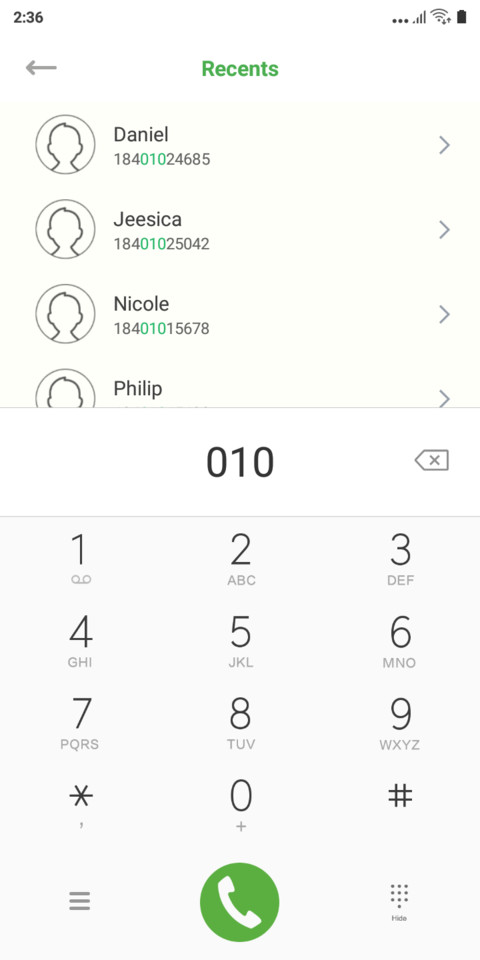
Task: Add digit 4 to the number
Action: (80, 641)
